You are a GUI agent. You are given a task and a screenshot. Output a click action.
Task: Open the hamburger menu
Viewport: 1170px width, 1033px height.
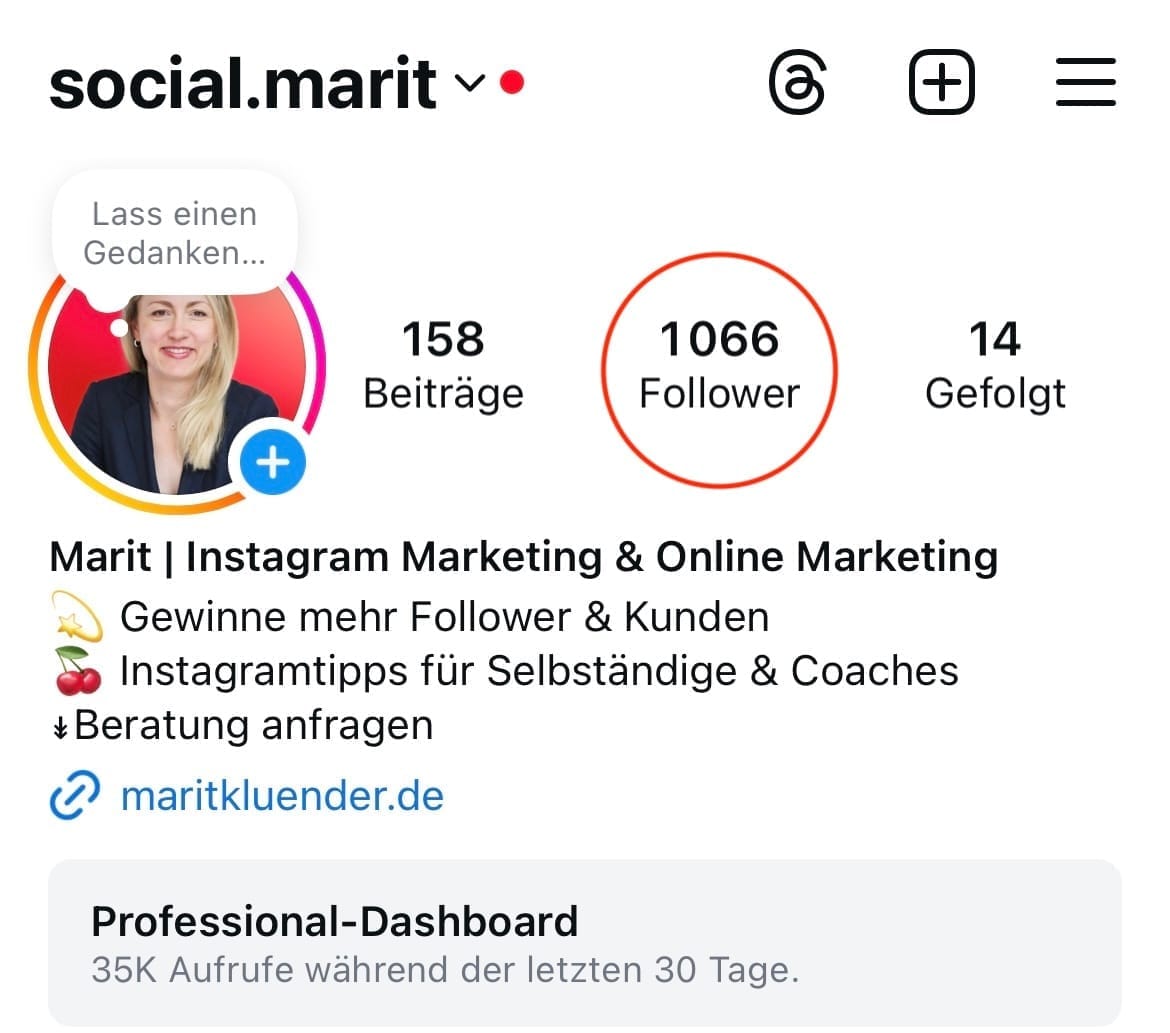tap(1085, 82)
